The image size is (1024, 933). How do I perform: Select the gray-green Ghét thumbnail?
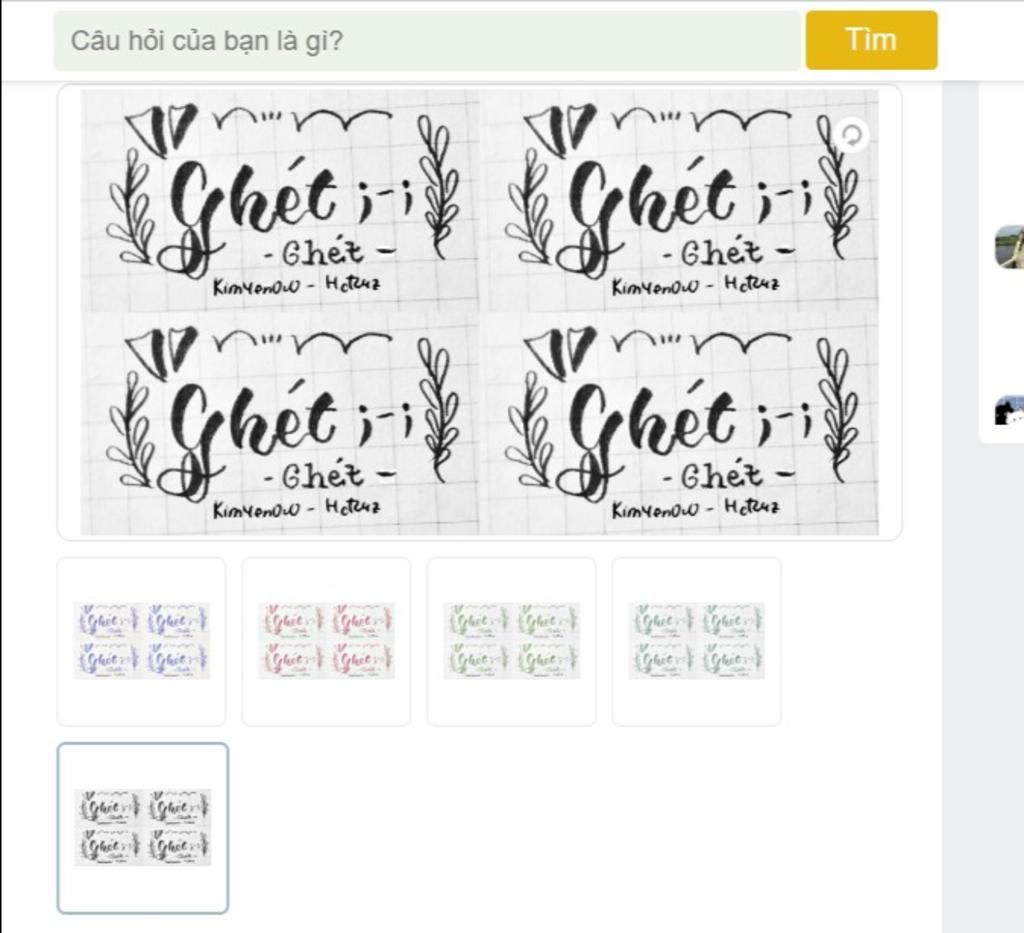click(696, 641)
